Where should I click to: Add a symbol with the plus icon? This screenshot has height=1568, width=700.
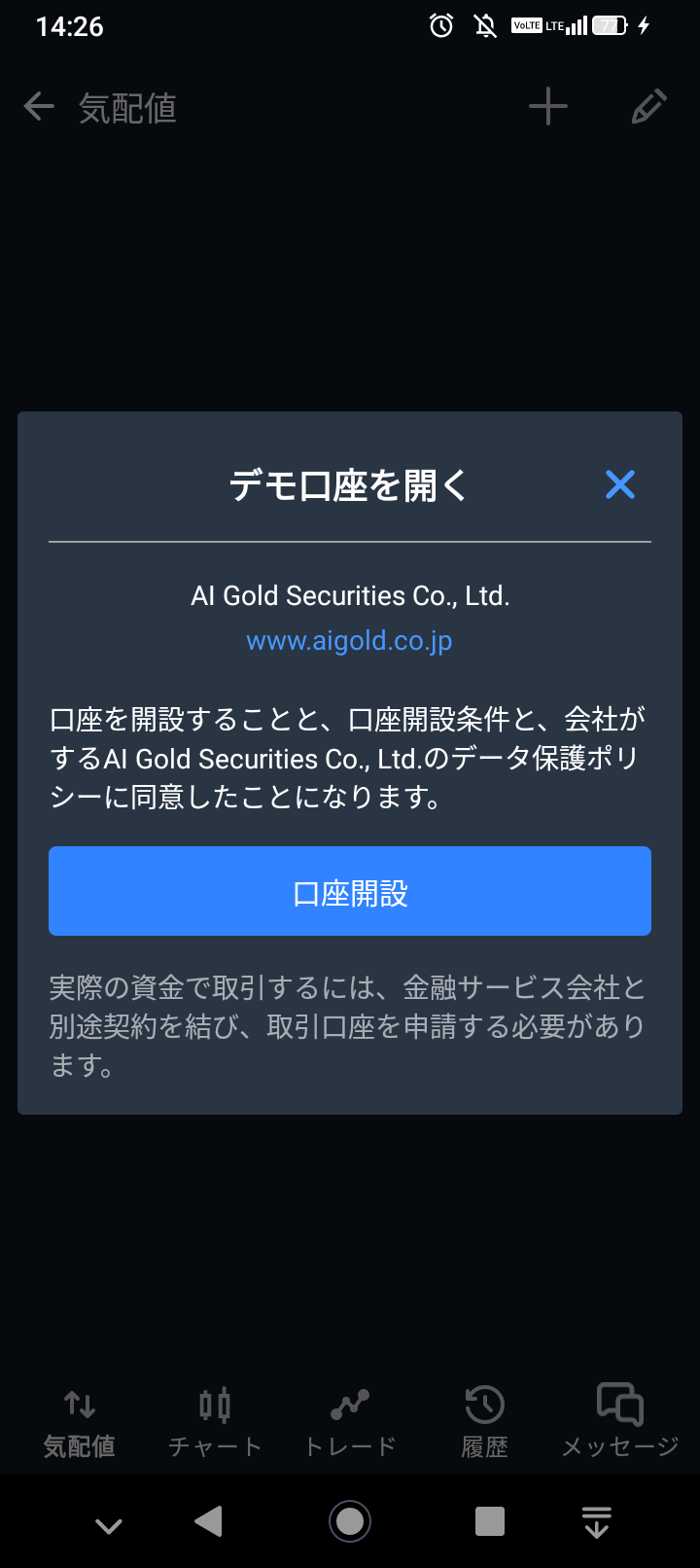pos(548,107)
